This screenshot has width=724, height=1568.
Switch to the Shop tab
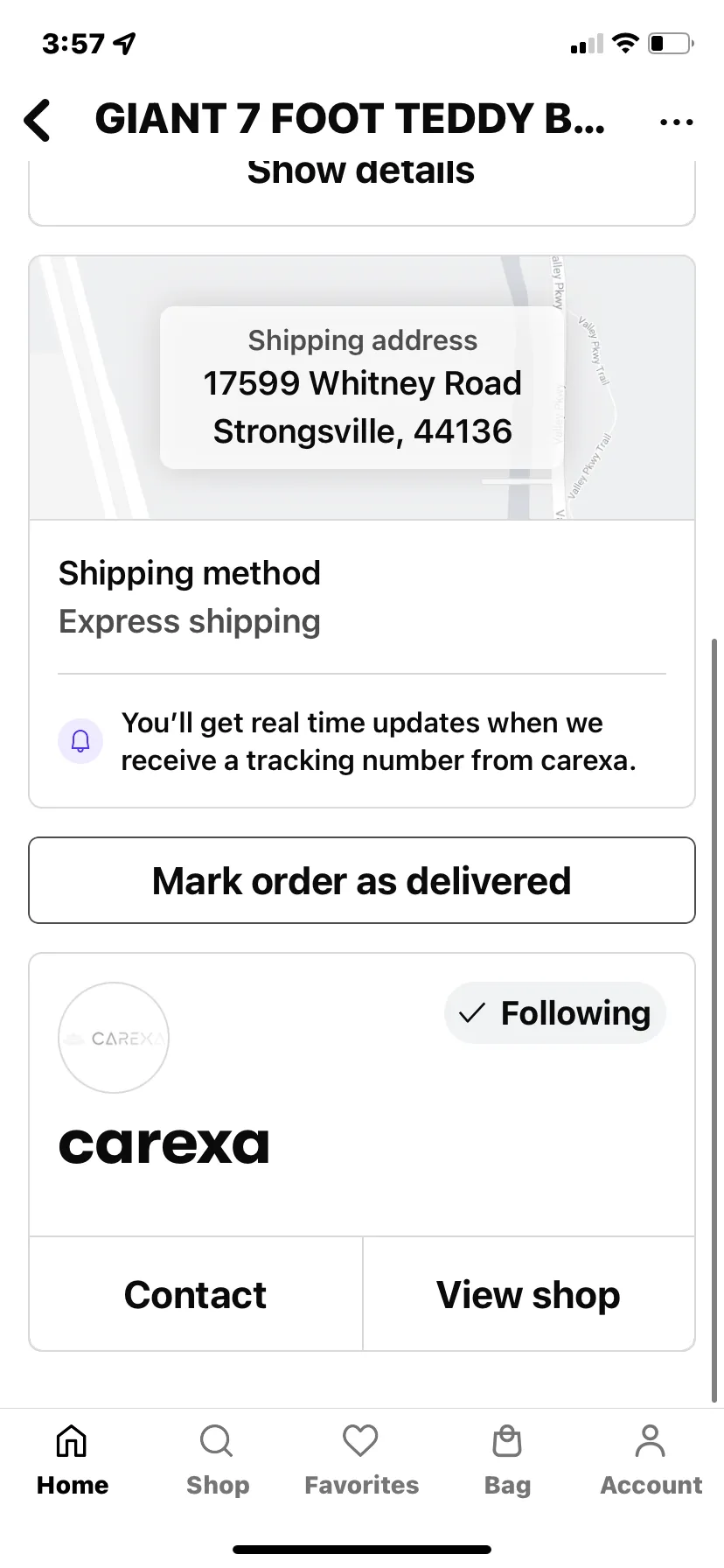[218, 1459]
